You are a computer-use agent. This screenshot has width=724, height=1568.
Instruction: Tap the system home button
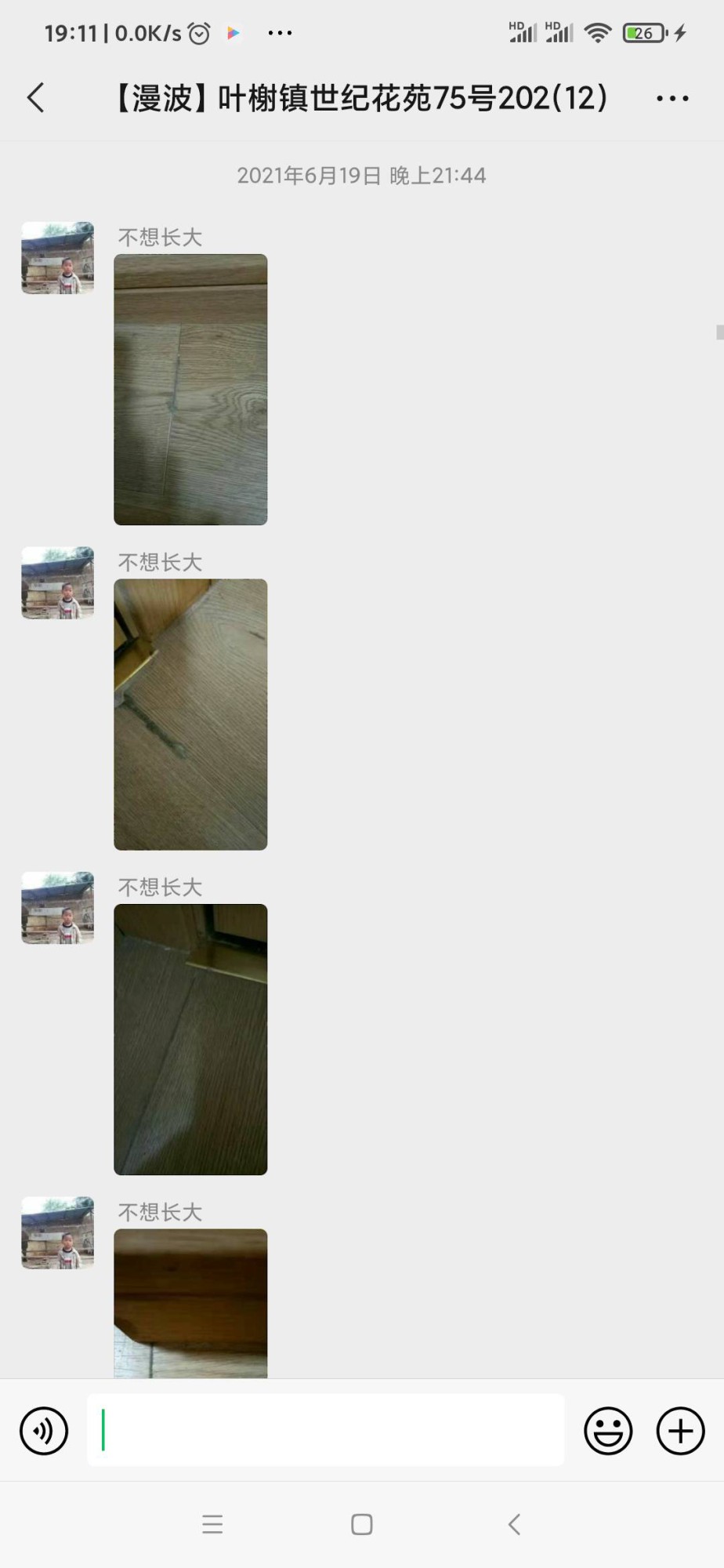[362, 1524]
